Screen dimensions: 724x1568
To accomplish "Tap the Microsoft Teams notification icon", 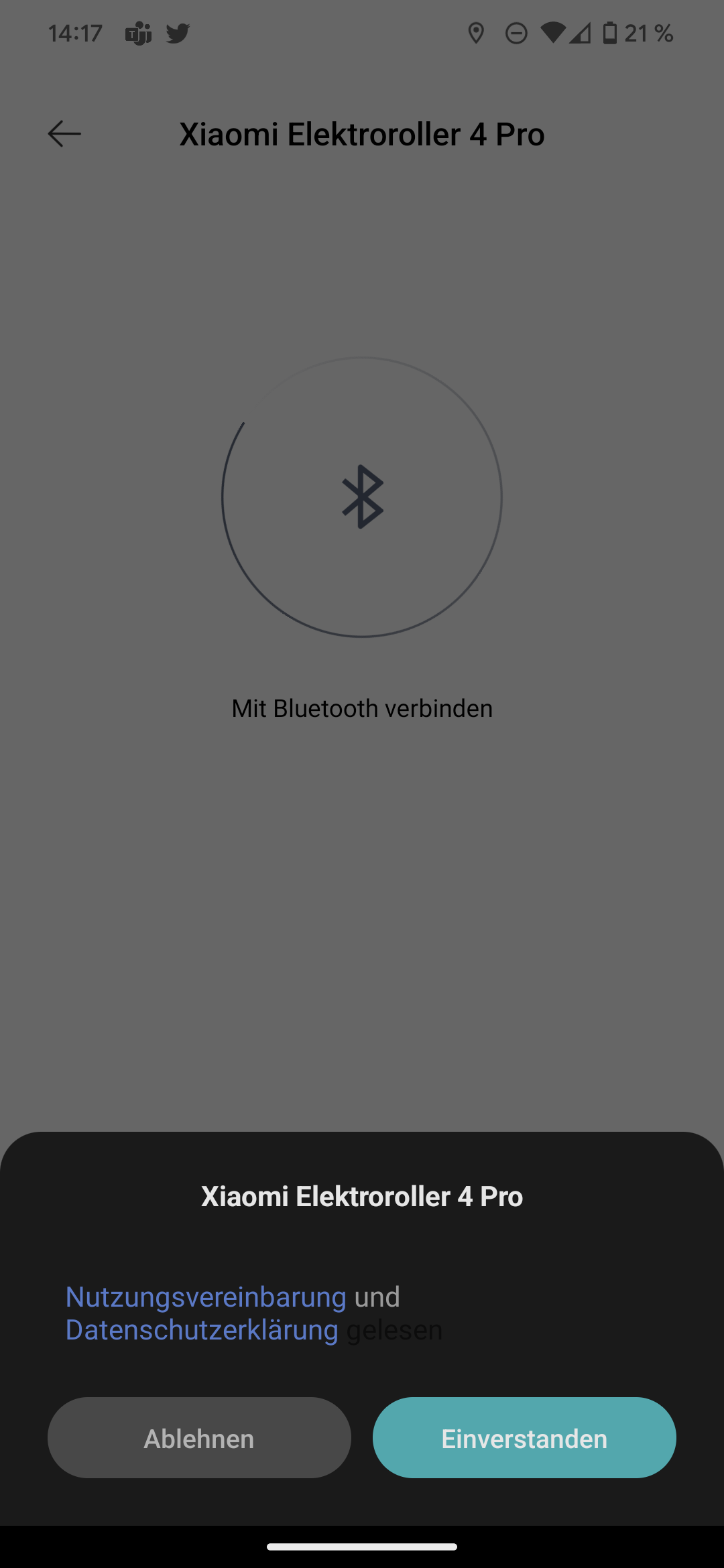I will coord(137,33).
